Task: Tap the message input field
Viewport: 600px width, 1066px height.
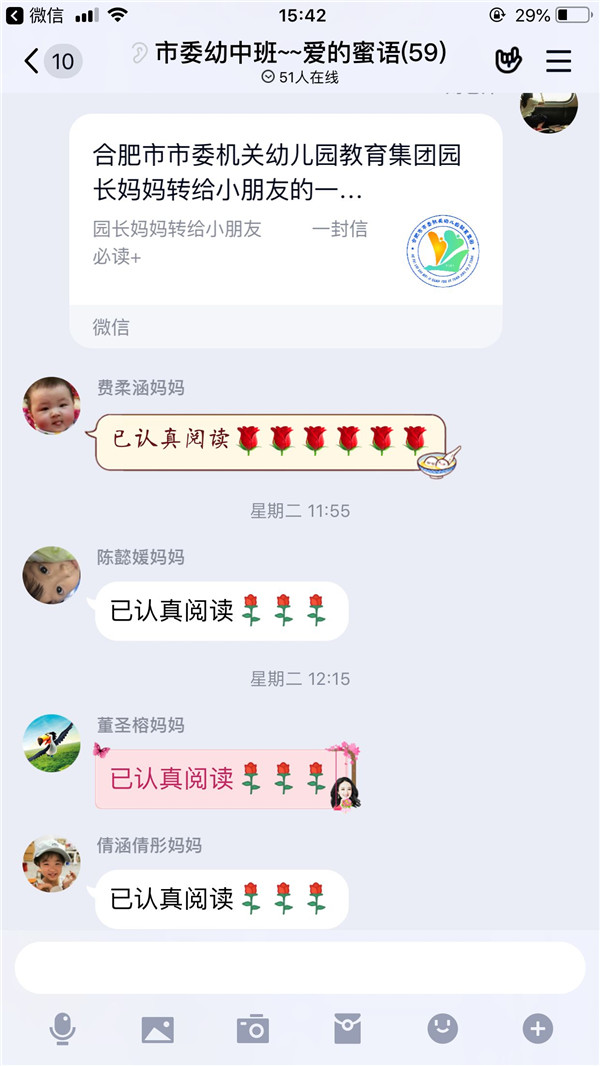Action: 300,967
